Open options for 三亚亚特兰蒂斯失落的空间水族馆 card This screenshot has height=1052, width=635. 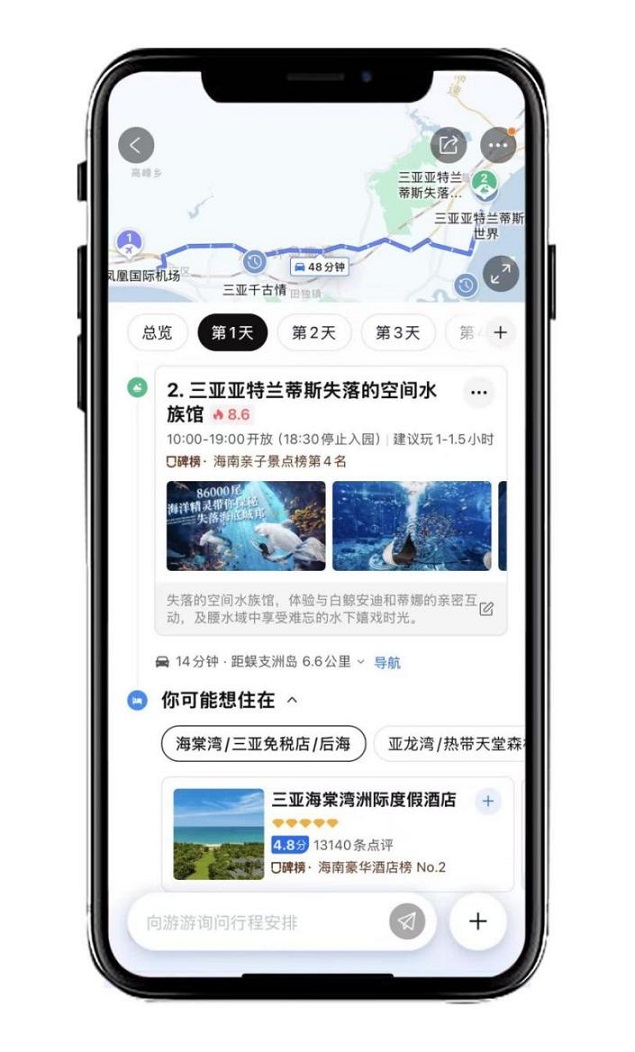click(x=479, y=392)
